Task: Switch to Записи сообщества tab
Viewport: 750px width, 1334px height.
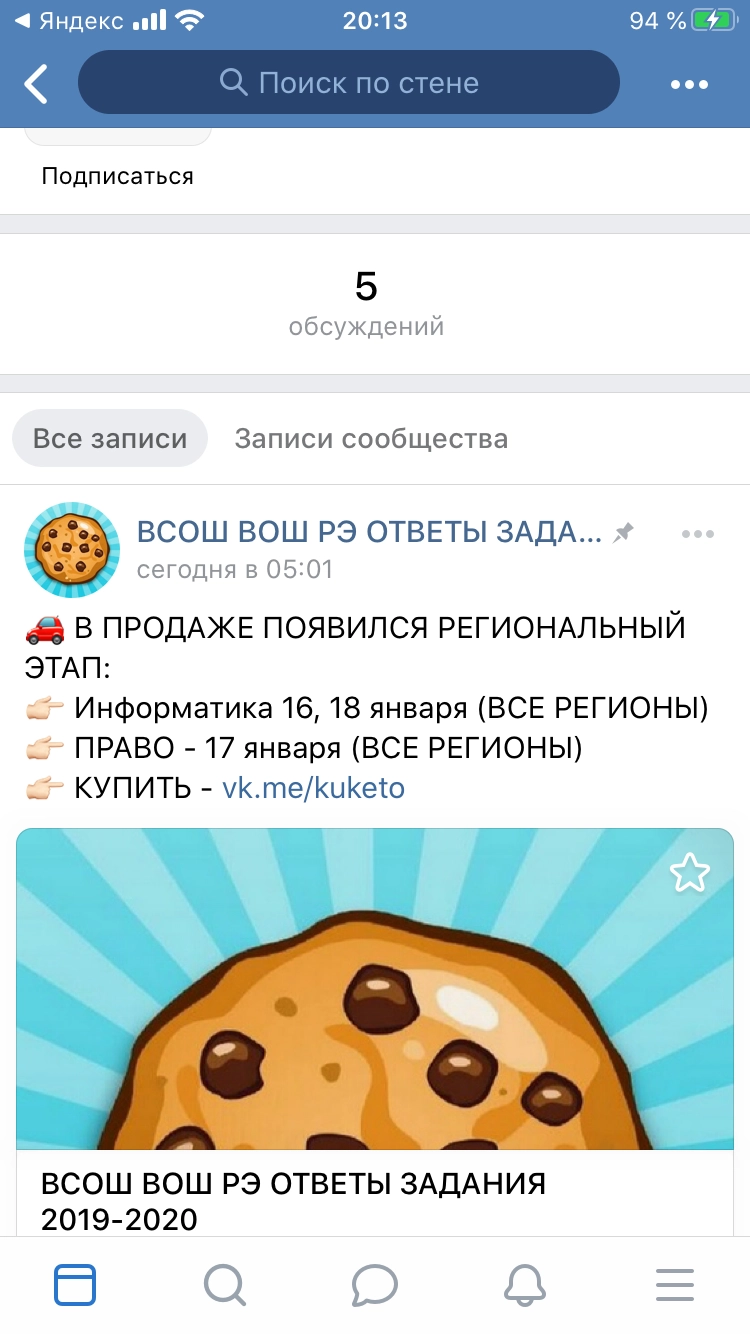Action: tap(371, 438)
